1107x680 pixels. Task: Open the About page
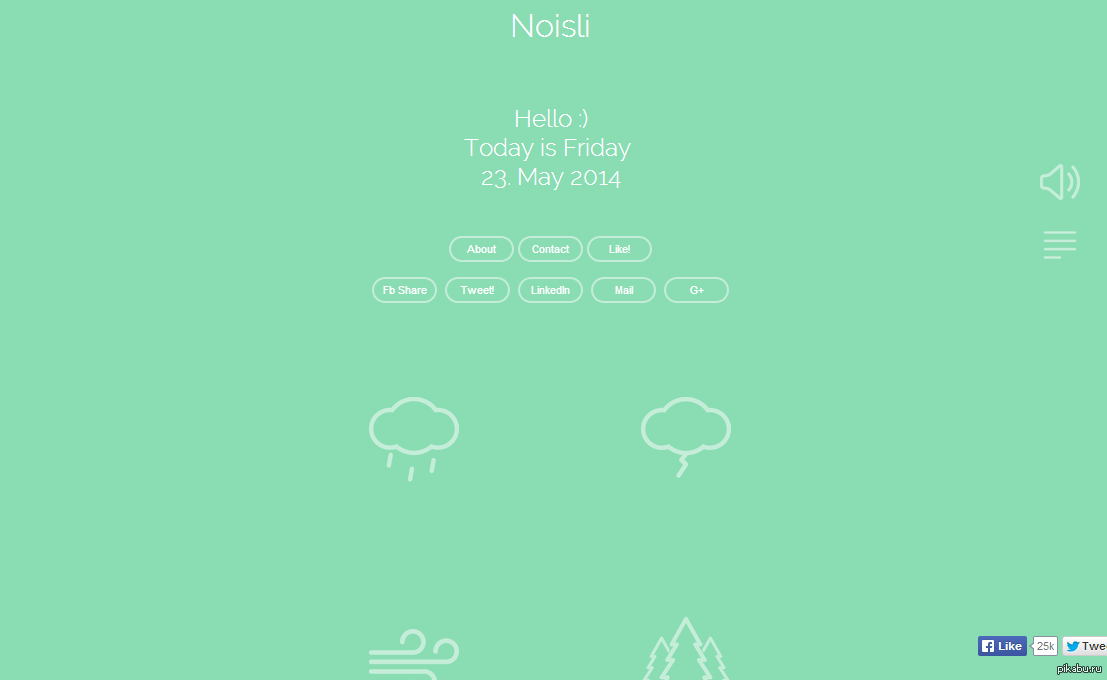tap(481, 249)
